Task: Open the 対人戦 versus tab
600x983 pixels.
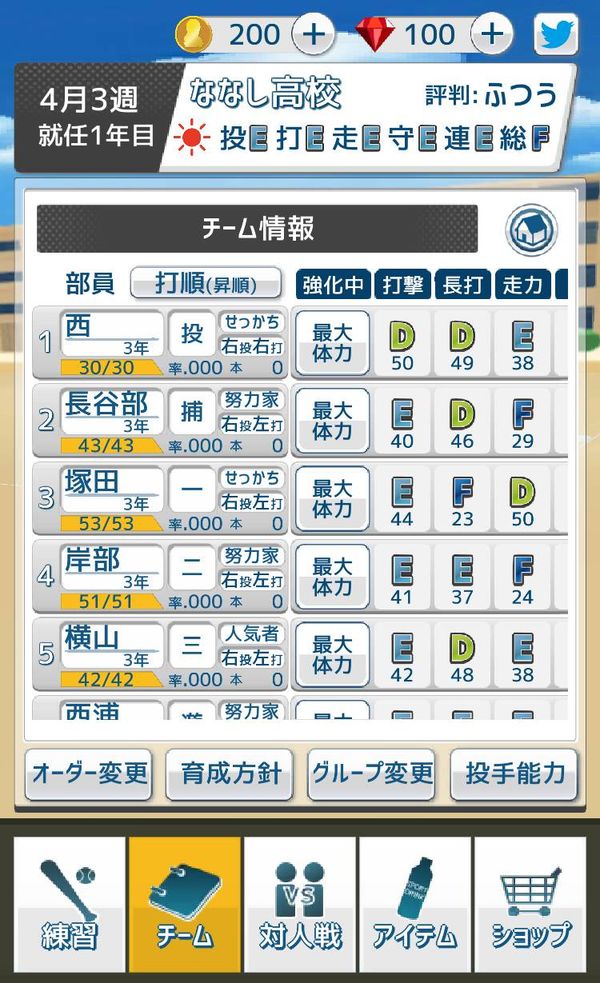Action: (300, 903)
